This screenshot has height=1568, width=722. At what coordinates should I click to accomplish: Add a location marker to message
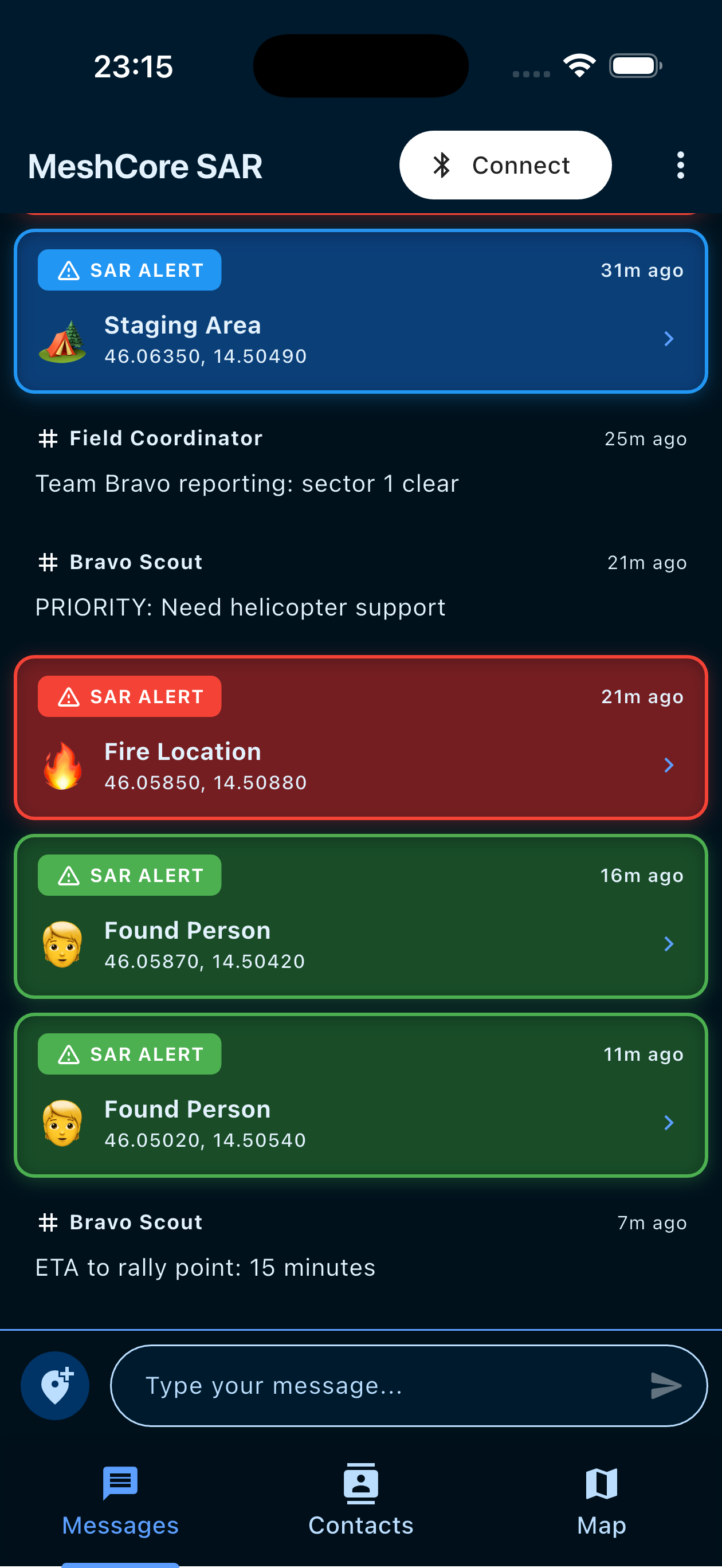click(56, 1386)
